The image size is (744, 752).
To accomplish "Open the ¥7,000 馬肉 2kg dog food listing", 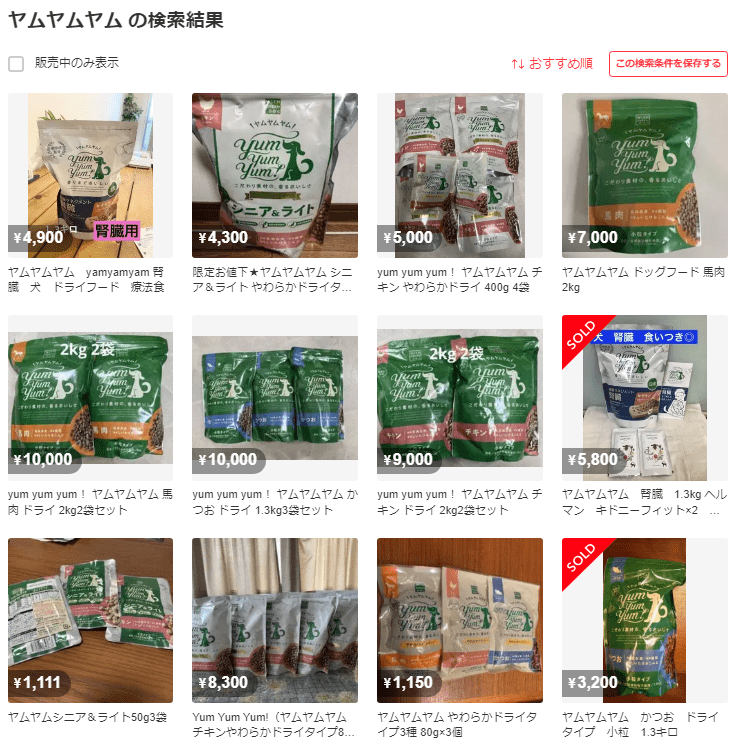I will pos(644,176).
